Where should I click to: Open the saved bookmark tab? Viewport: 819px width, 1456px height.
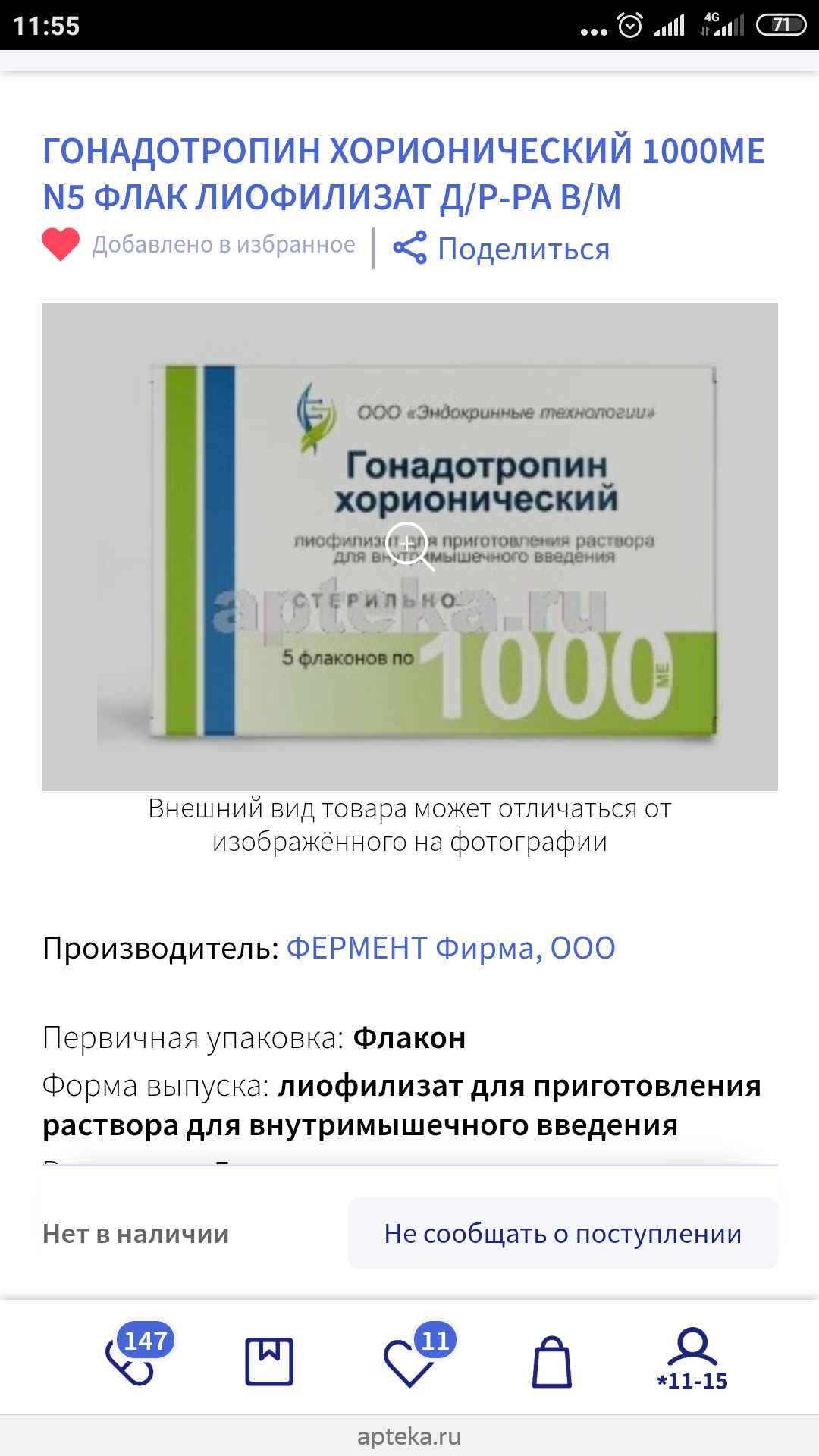click(269, 1362)
